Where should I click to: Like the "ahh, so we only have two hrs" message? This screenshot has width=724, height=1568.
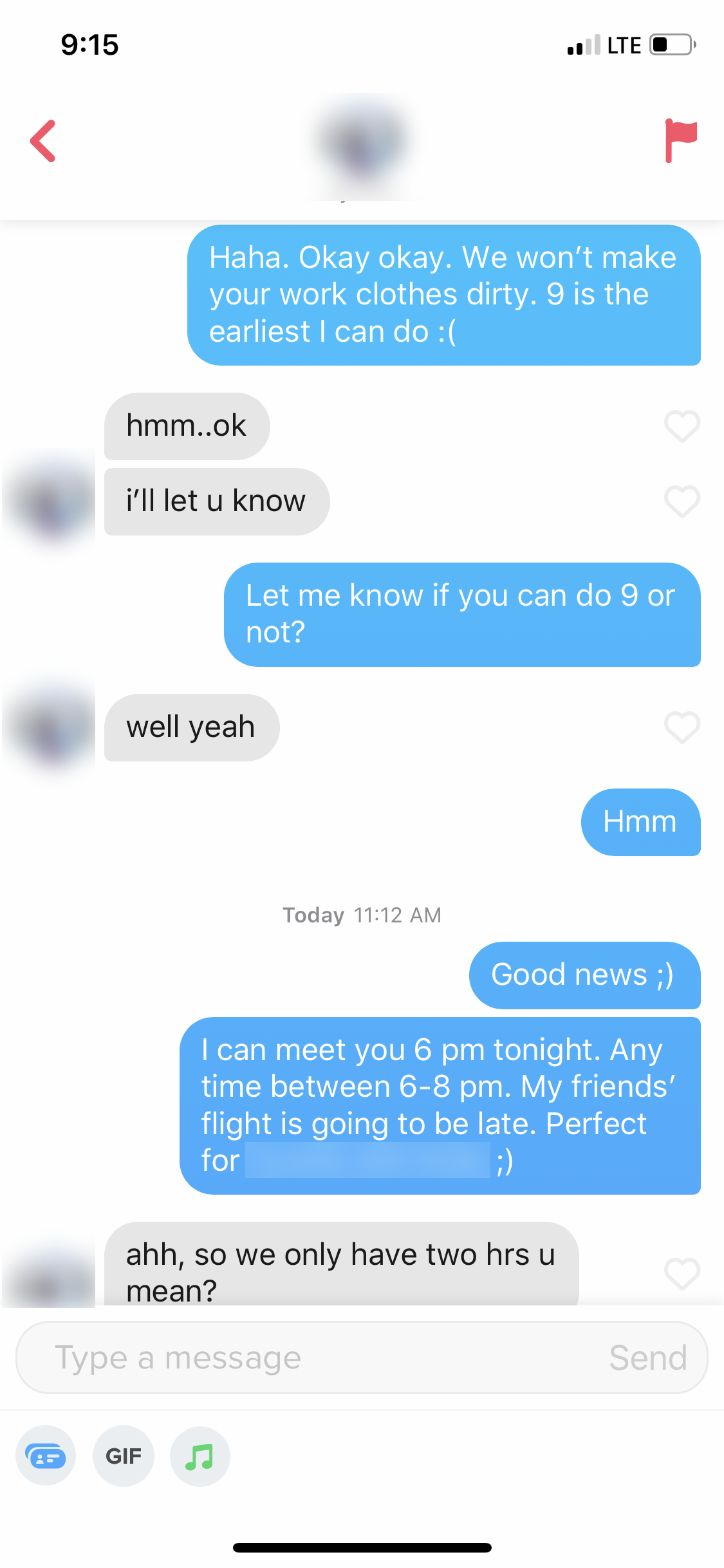(x=682, y=1273)
